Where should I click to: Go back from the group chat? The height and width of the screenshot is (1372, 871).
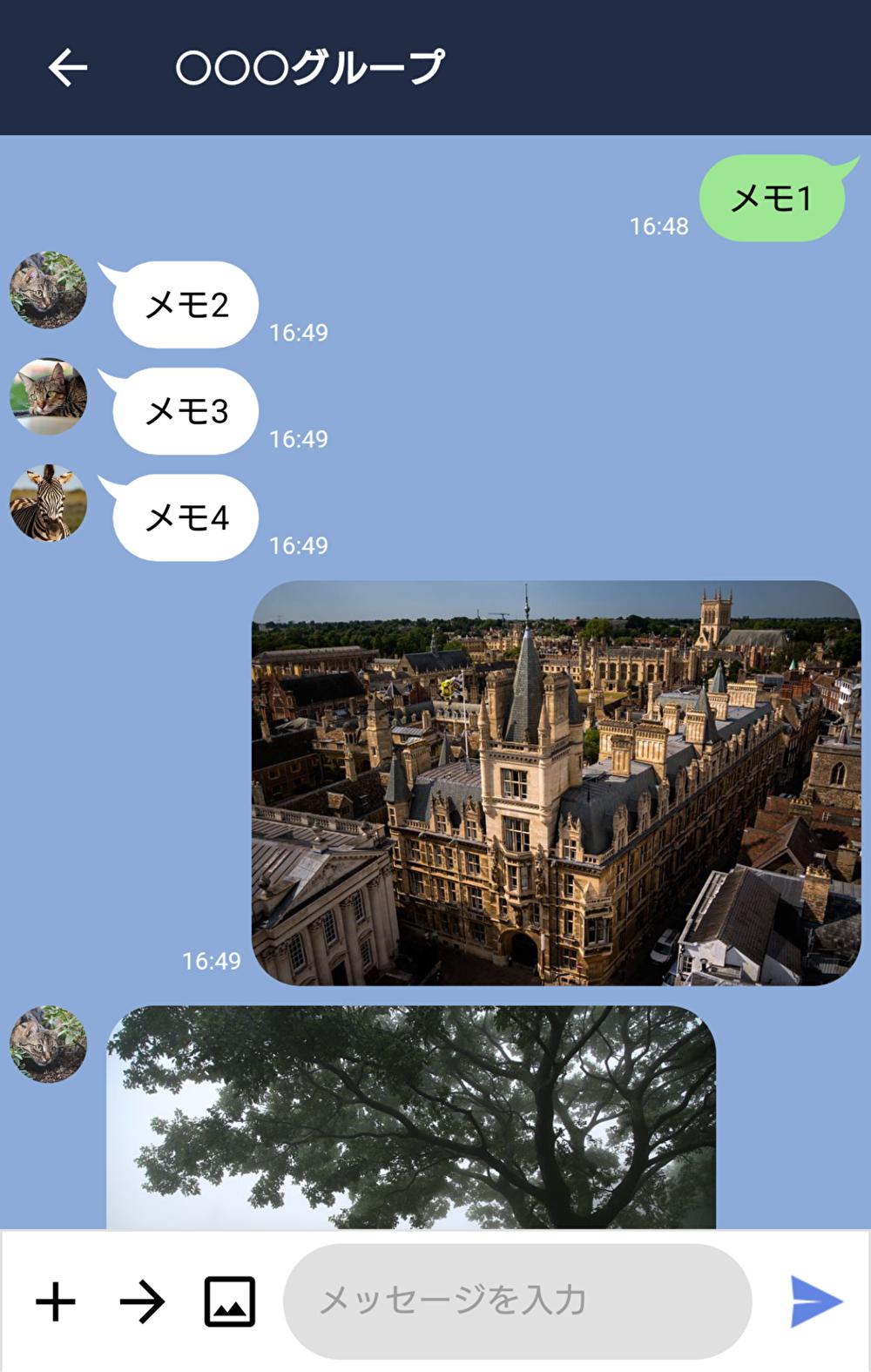[x=67, y=68]
